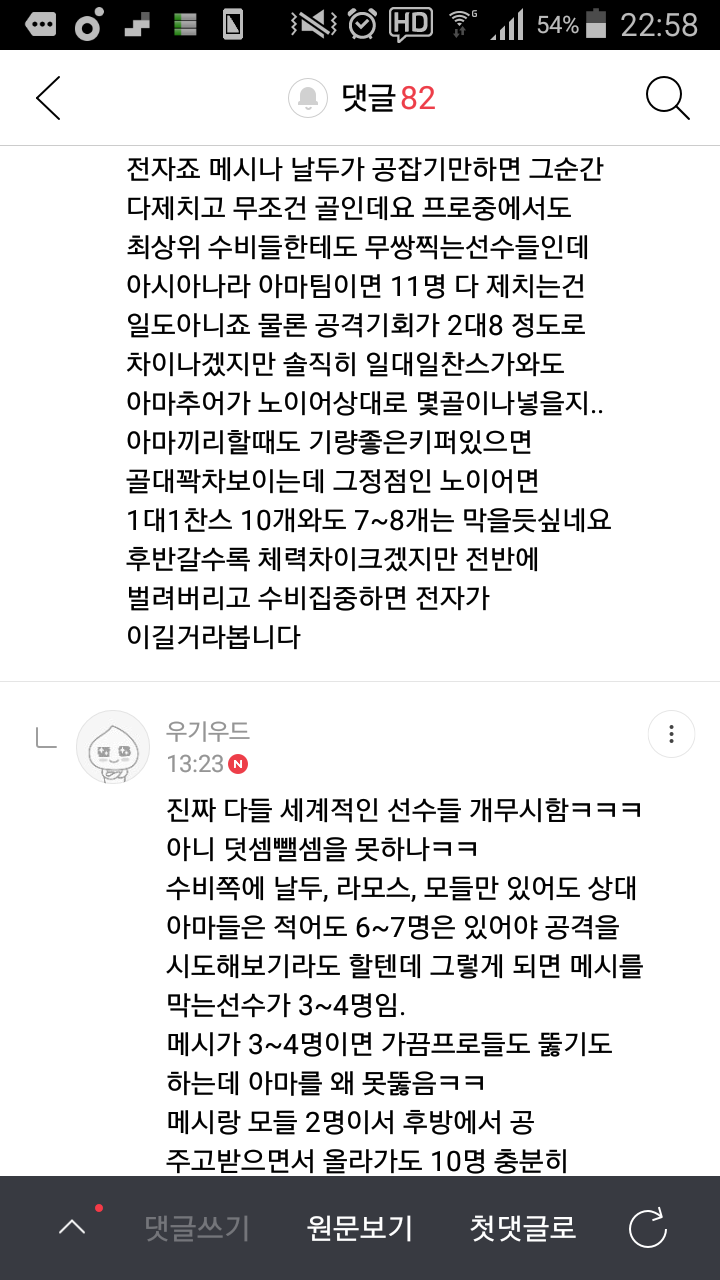Refresh the comments list

point(647,1228)
